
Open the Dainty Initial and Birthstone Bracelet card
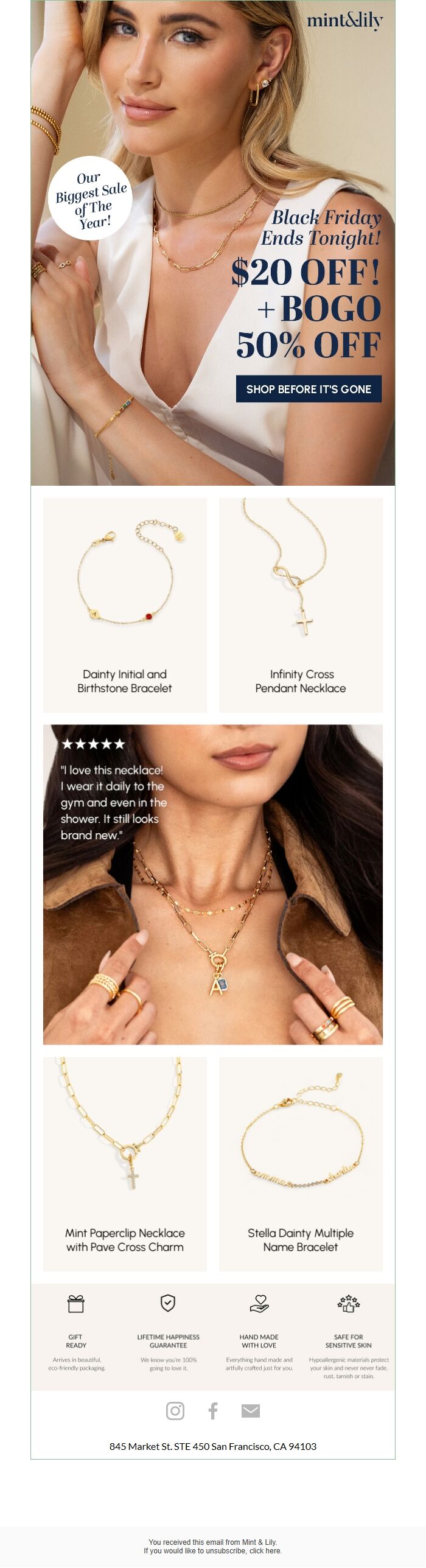point(125,604)
